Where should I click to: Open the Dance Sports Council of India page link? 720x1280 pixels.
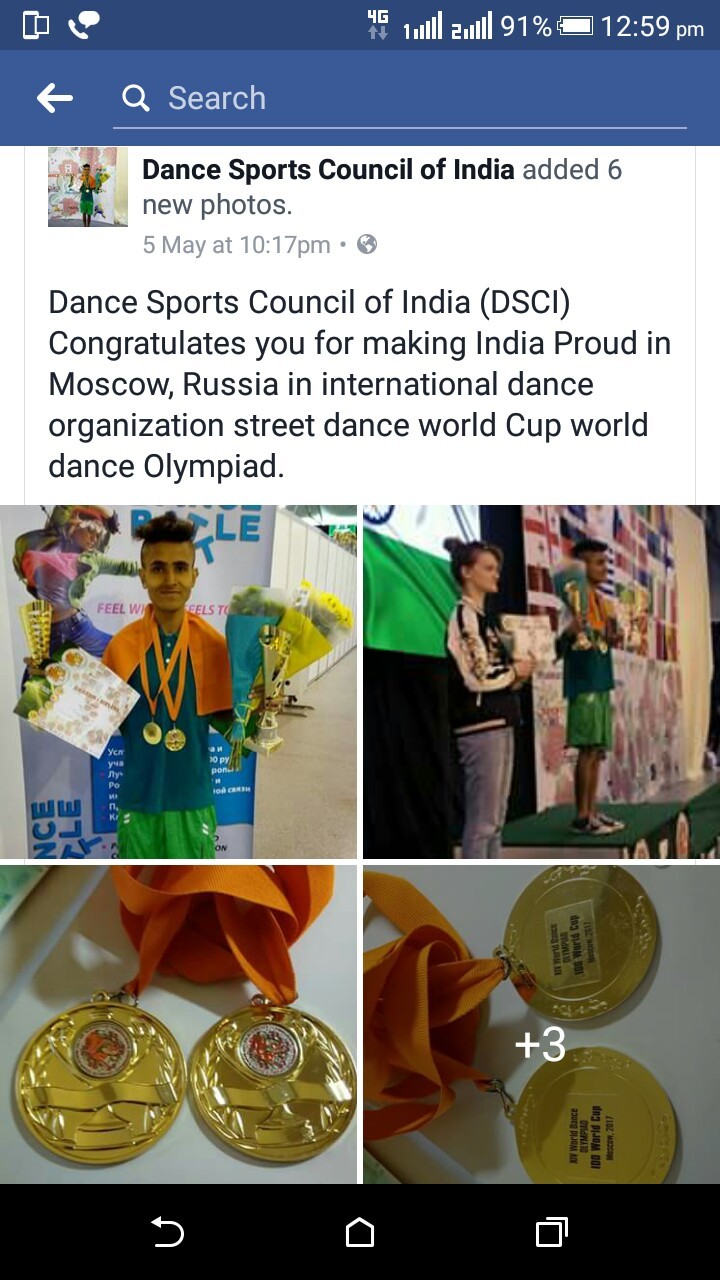tap(328, 170)
